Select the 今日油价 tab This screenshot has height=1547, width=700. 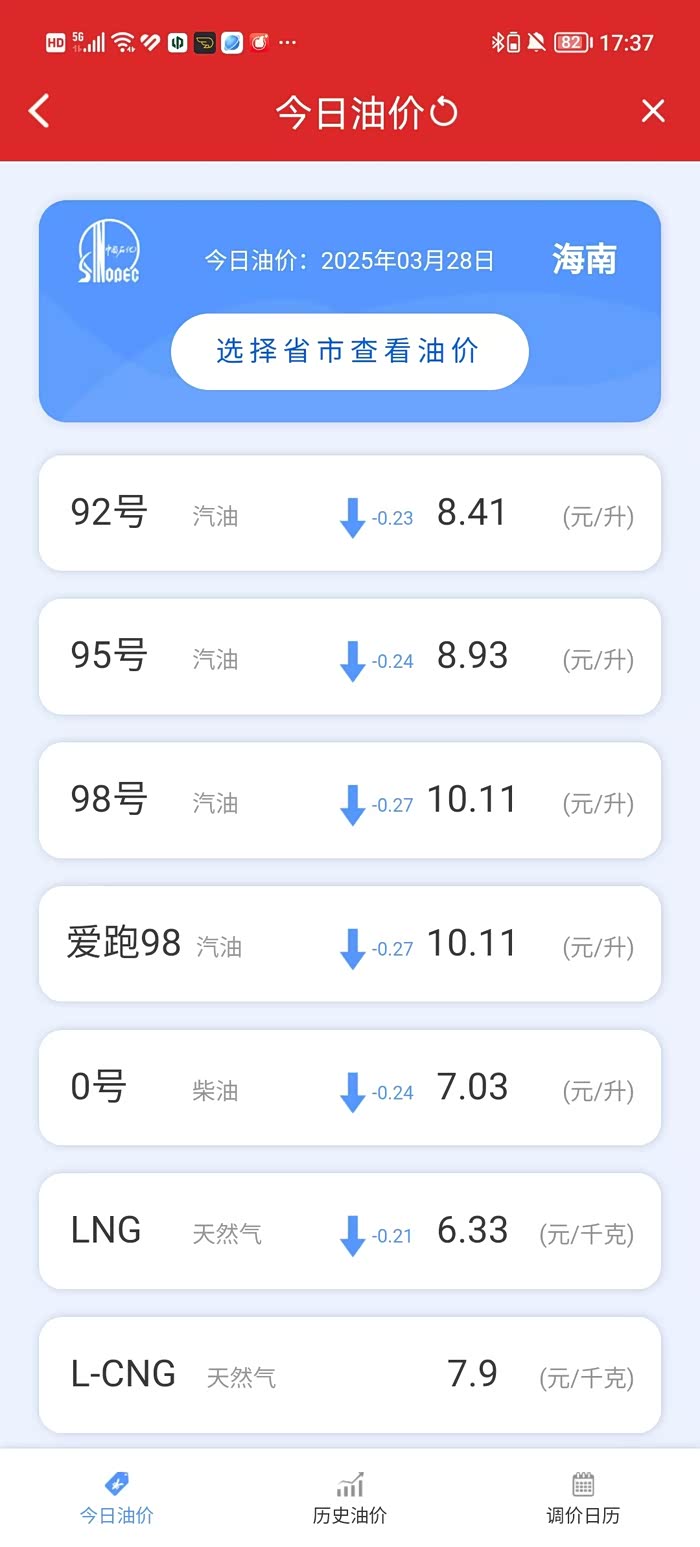click(117, 1497)
